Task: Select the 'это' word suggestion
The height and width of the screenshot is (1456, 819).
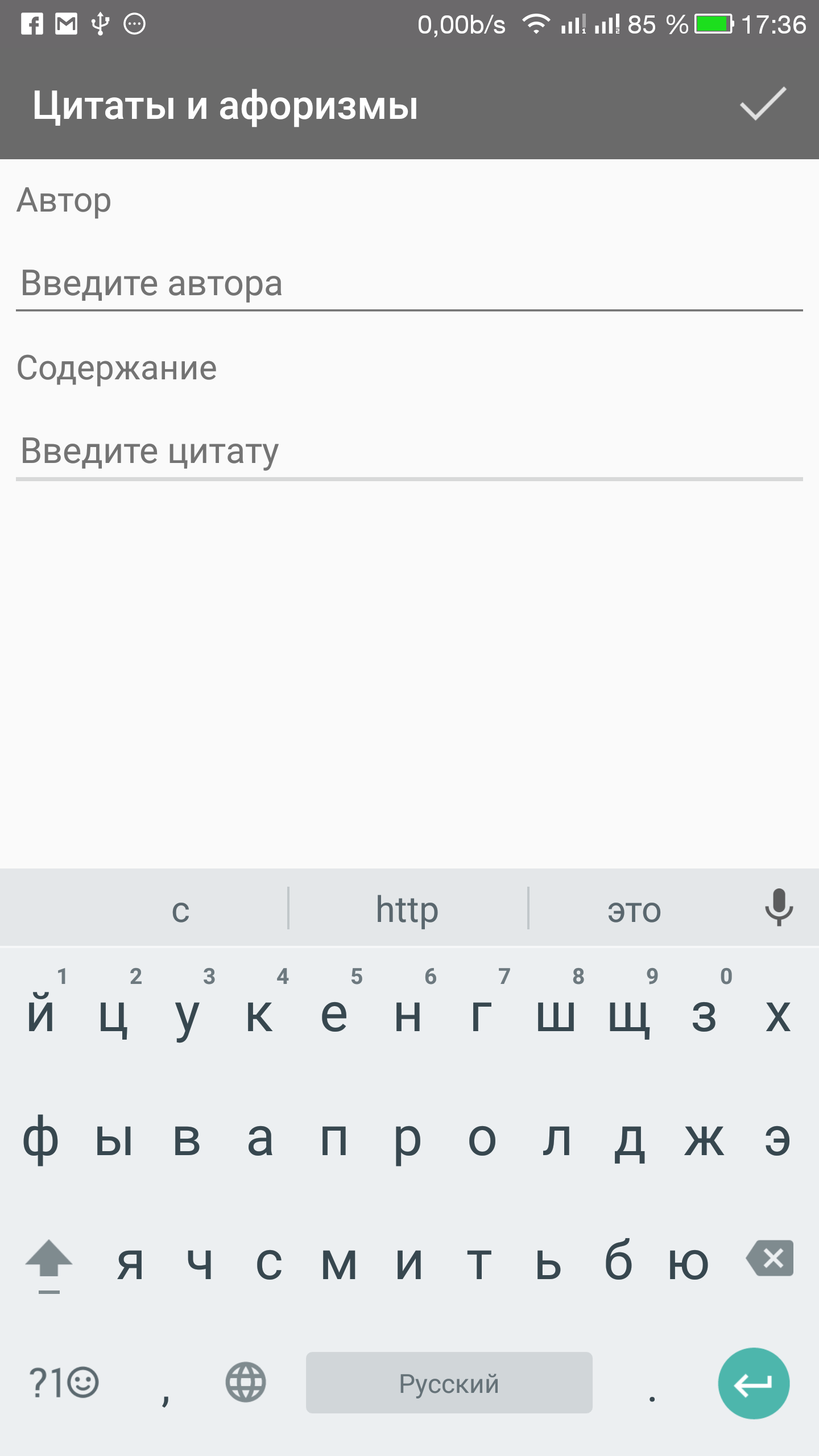Action: 634,909
